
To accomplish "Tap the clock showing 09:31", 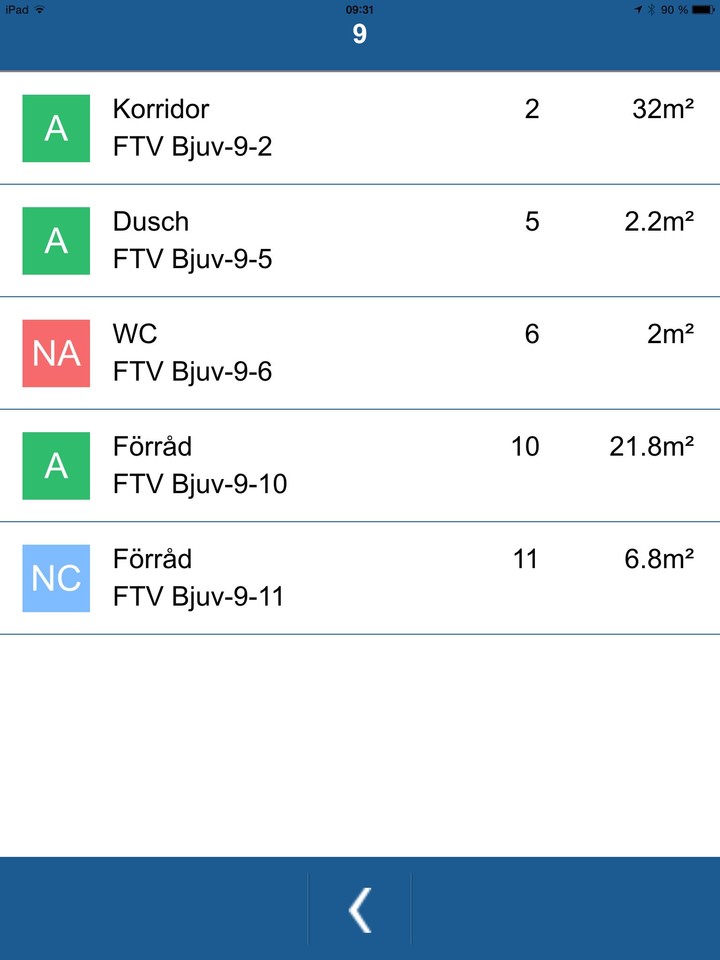I will click(x=358, y=9).
